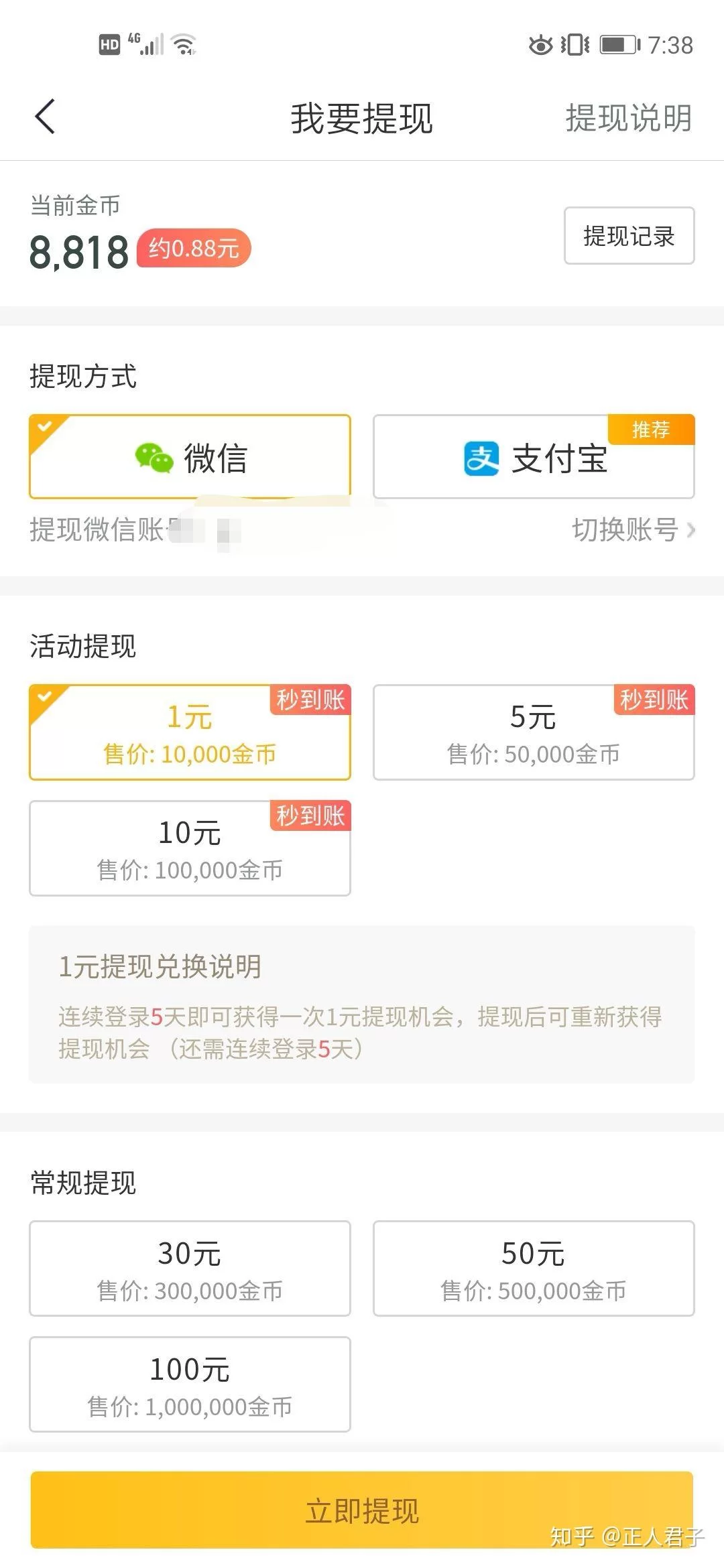This screenshot has width=724, height=1568.
Task: Tap 切换账号 to switch account
Action: point(632,530)
